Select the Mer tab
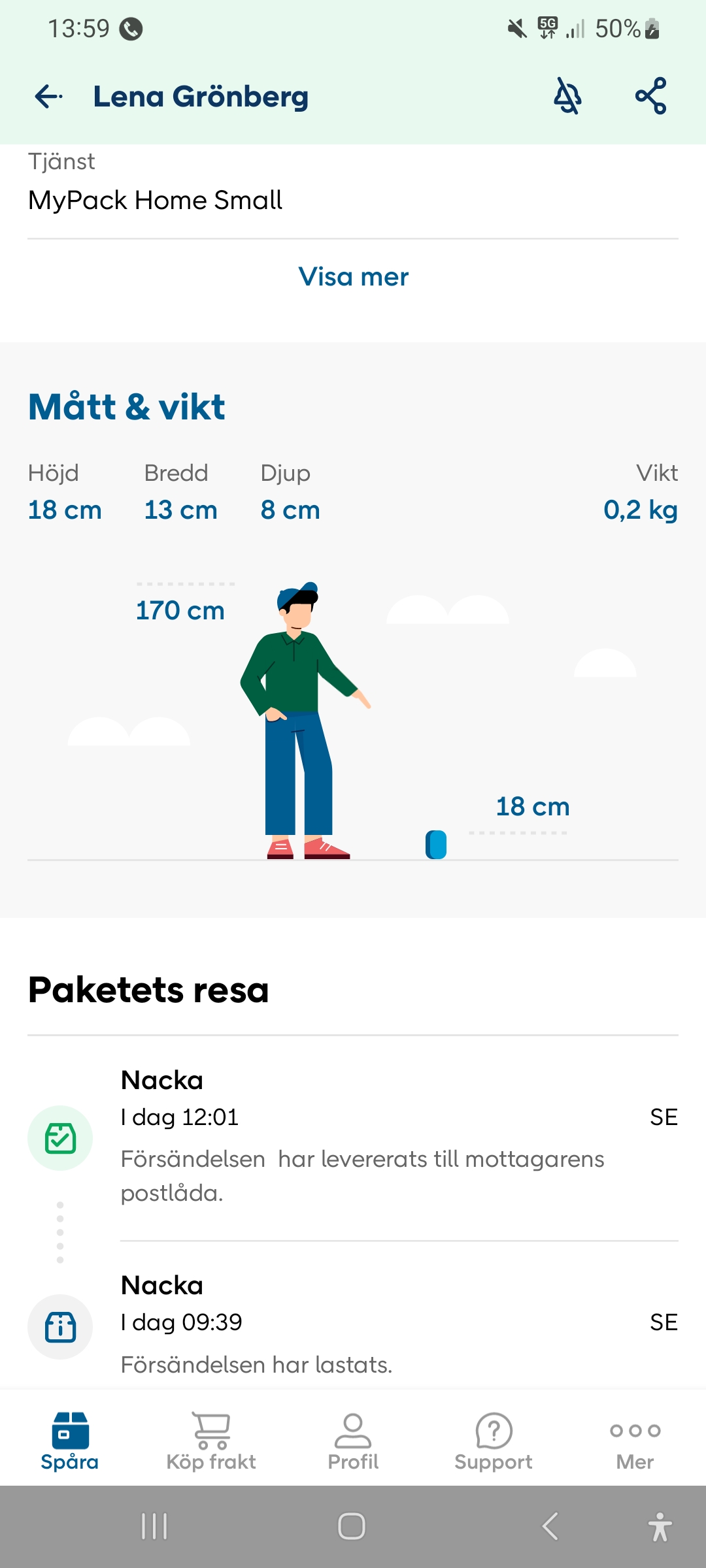This screenshot has width=706, height=1568. point(635,1441)
